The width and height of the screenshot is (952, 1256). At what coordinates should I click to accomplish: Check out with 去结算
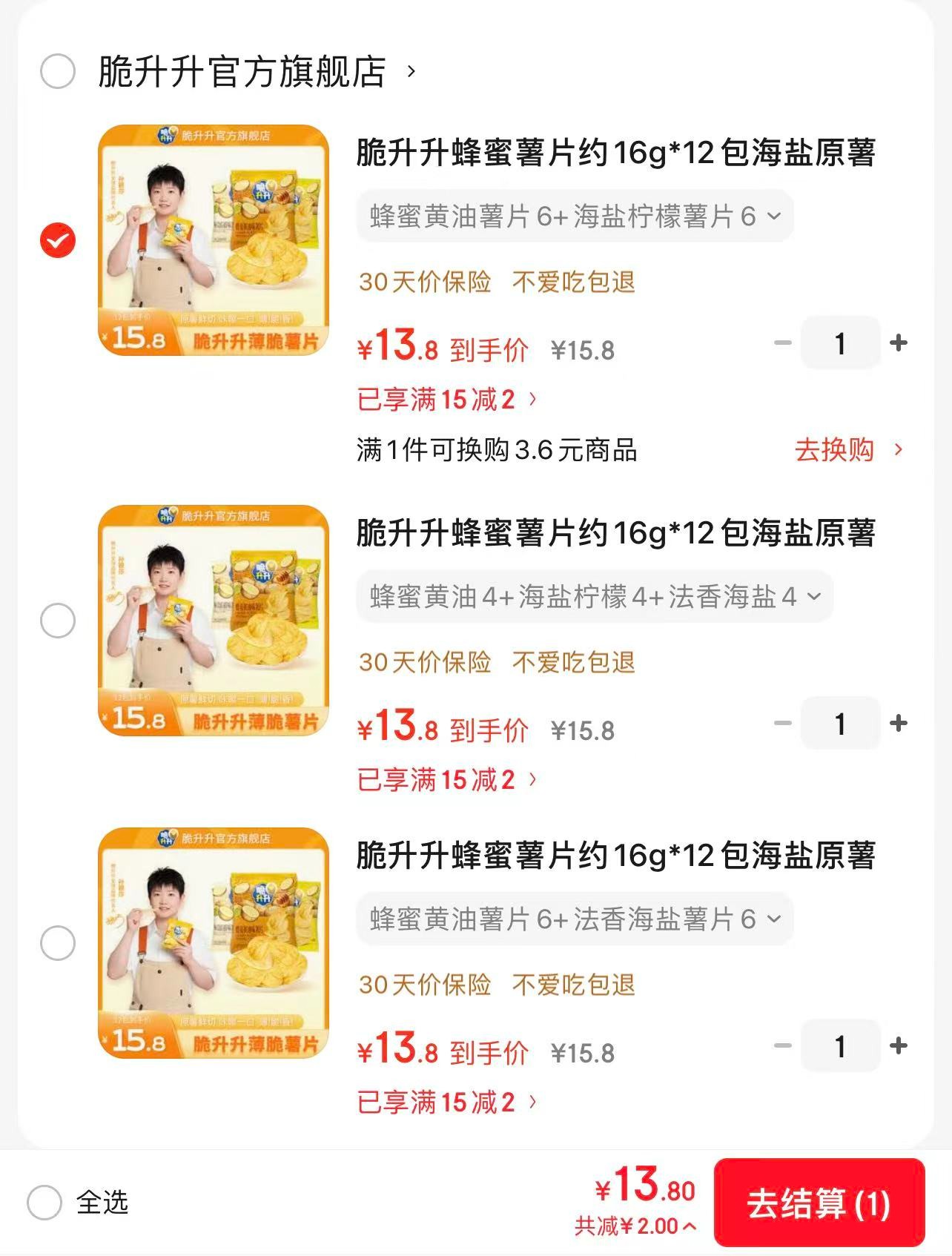tap(819, 1203)
